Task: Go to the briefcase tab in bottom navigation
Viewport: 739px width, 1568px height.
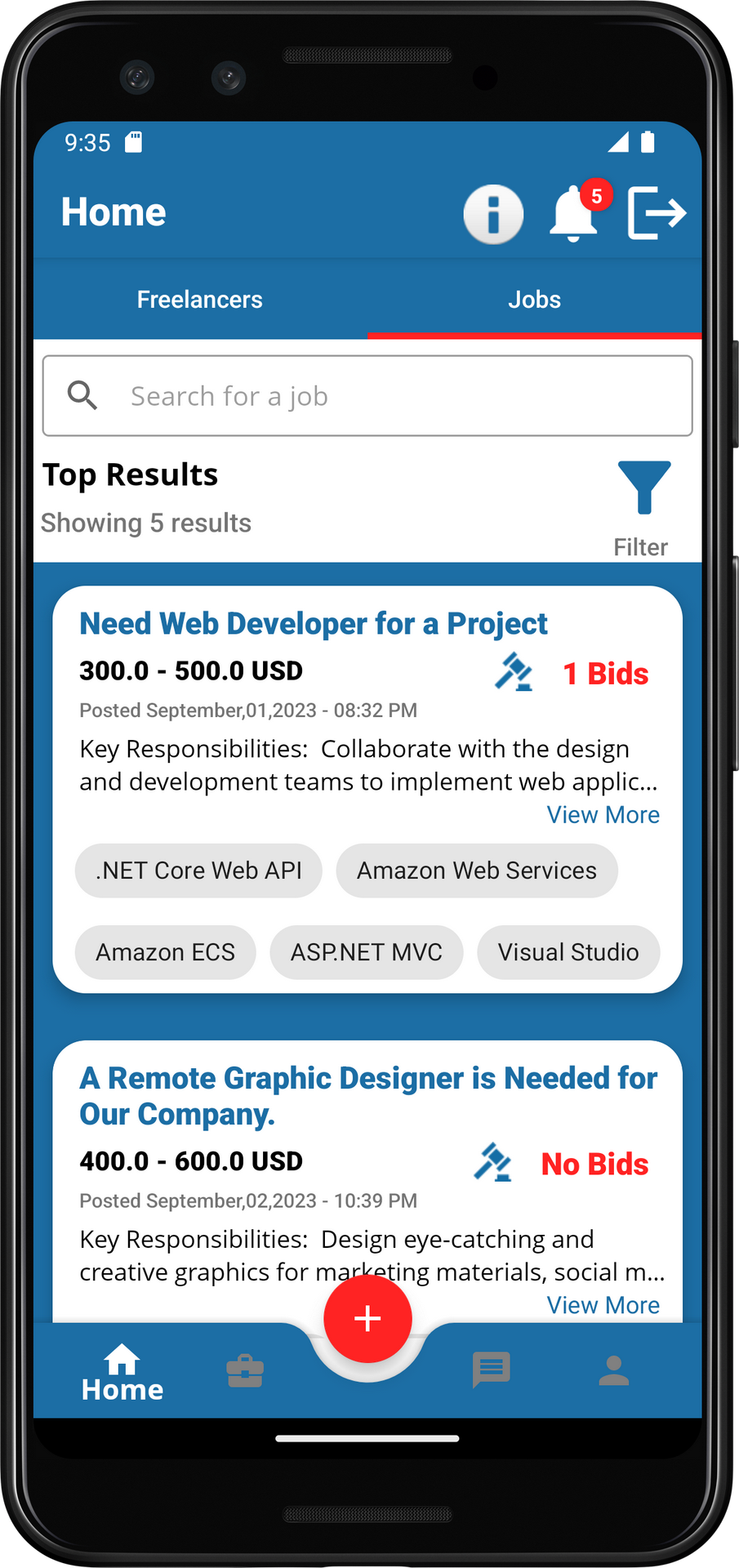Action: click(245, 1370)
